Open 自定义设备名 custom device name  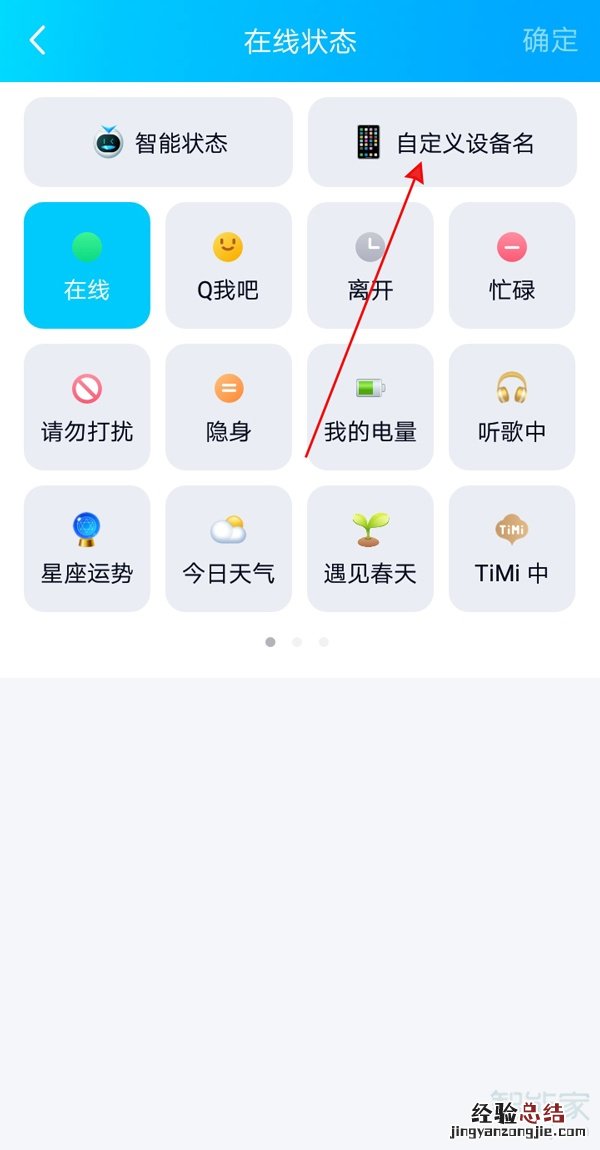[x=442, y=142]
